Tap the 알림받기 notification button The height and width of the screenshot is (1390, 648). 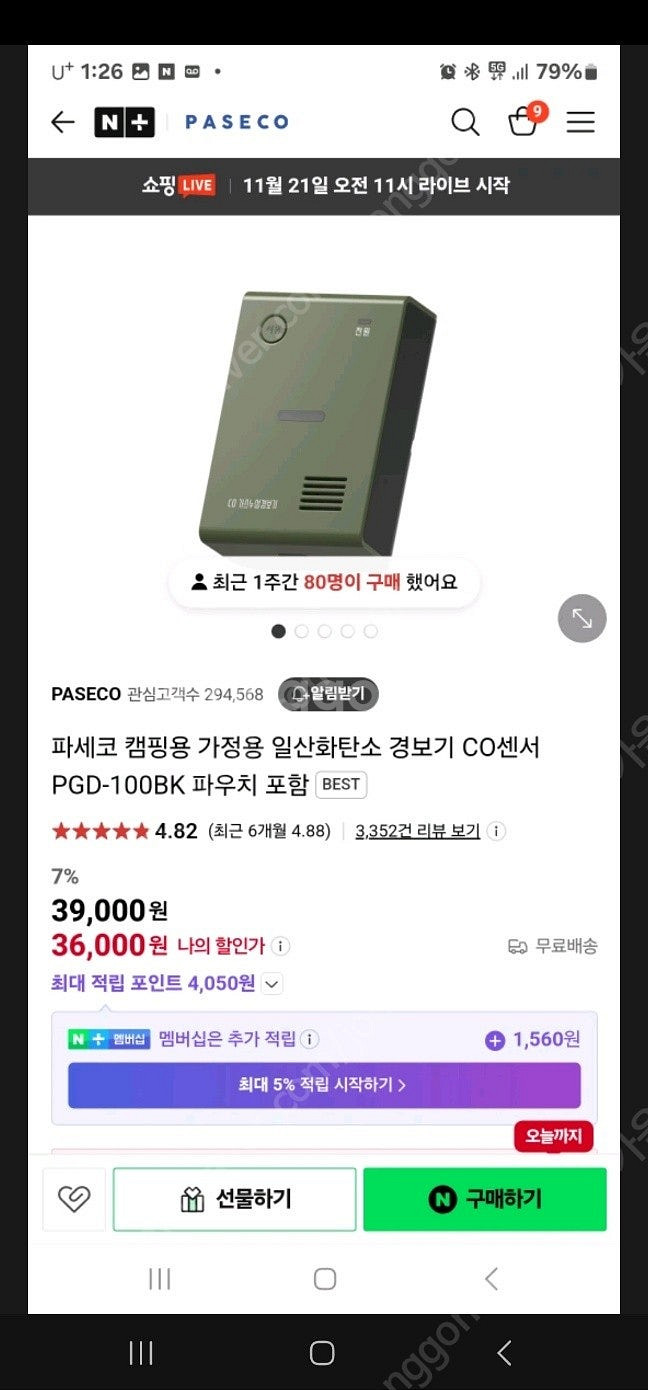point(328,694)
